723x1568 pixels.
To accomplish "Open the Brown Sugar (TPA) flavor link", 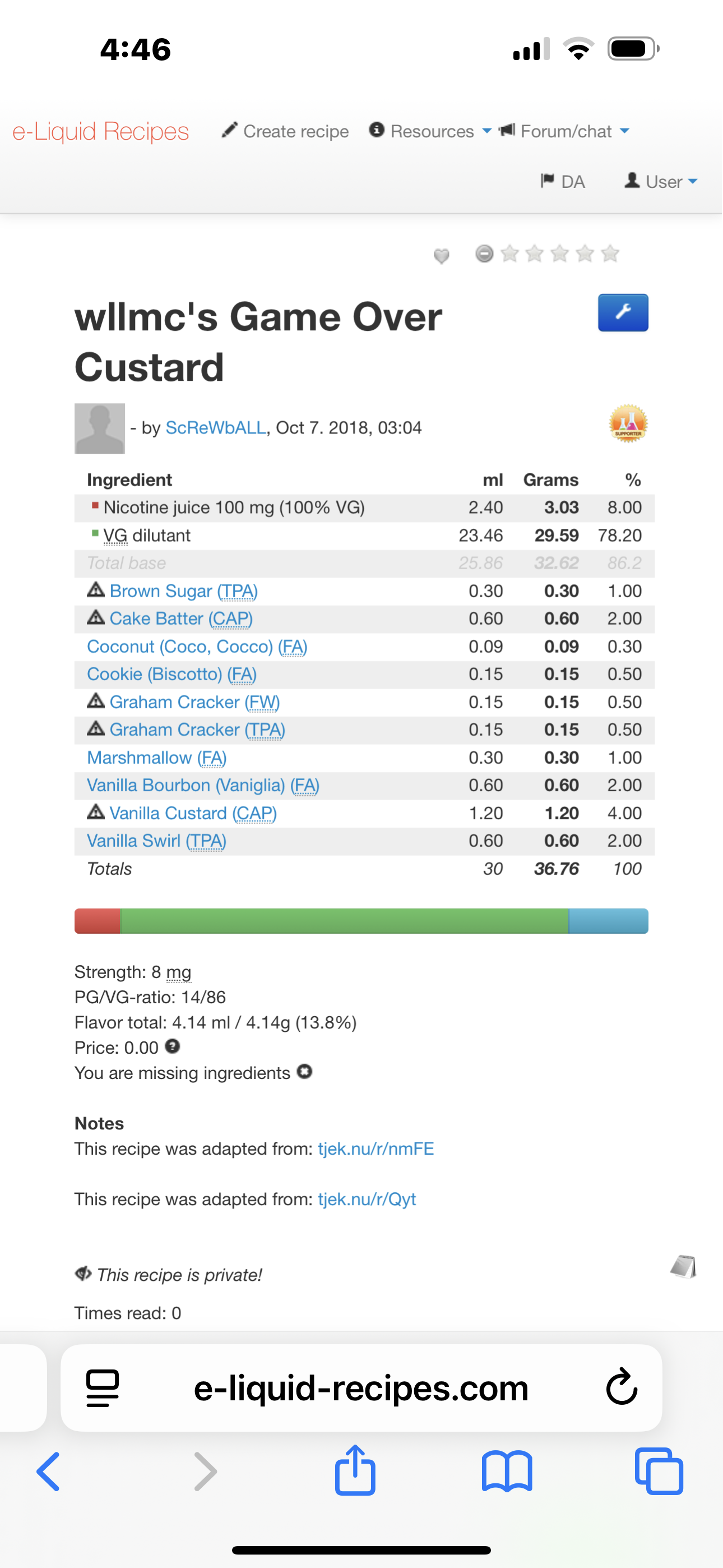I will click(x=183, y=591).
